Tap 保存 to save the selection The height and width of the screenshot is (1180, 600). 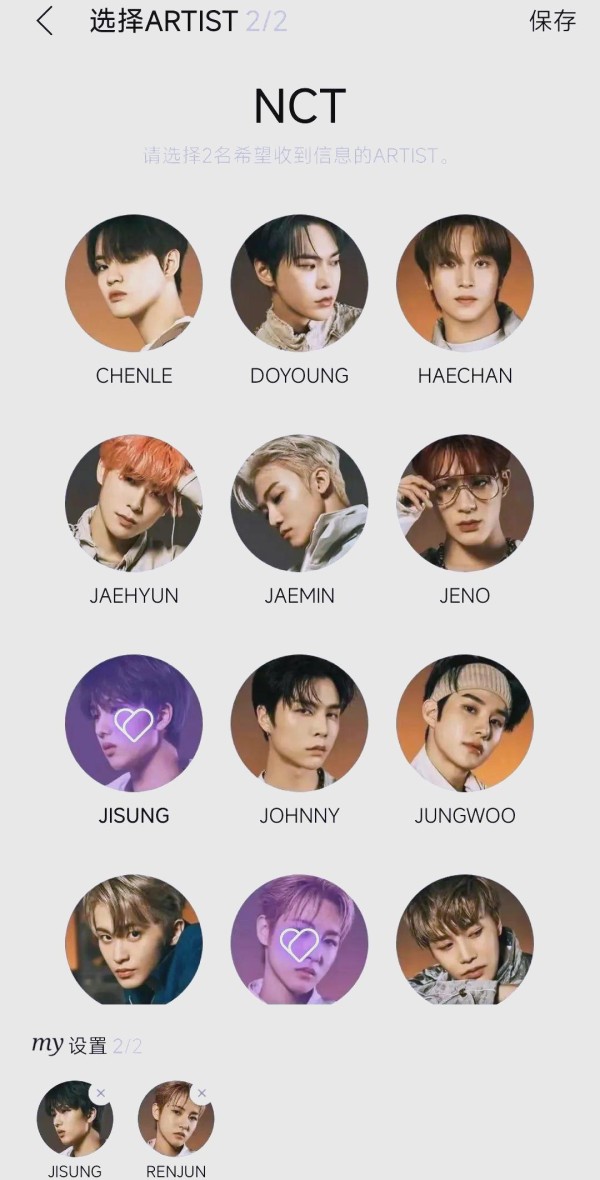click(553, 21)
